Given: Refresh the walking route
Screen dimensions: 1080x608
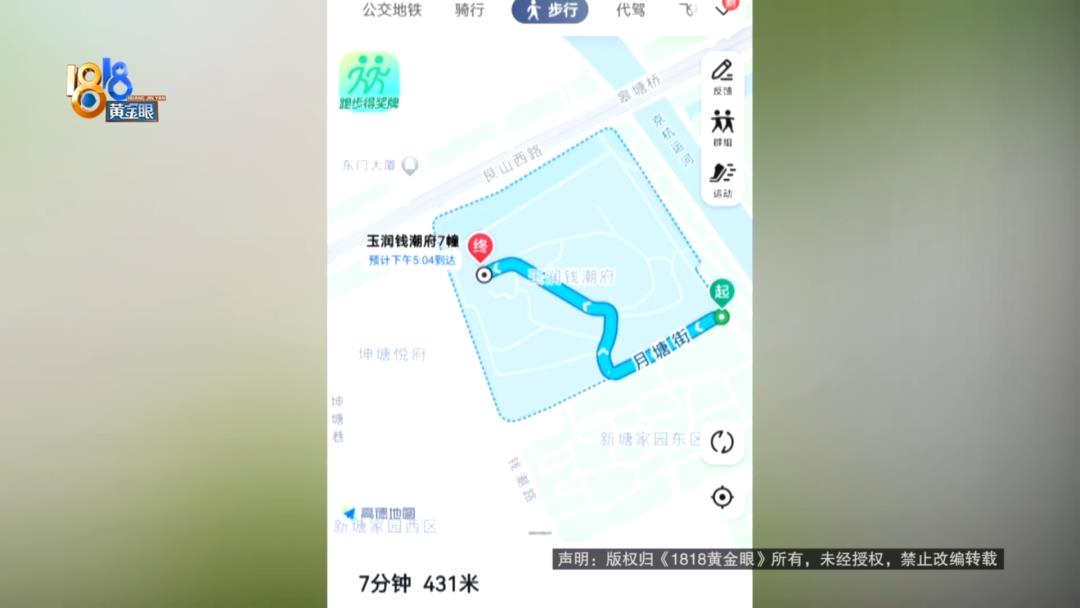Looking at the screenshot, I should [722, 442].
